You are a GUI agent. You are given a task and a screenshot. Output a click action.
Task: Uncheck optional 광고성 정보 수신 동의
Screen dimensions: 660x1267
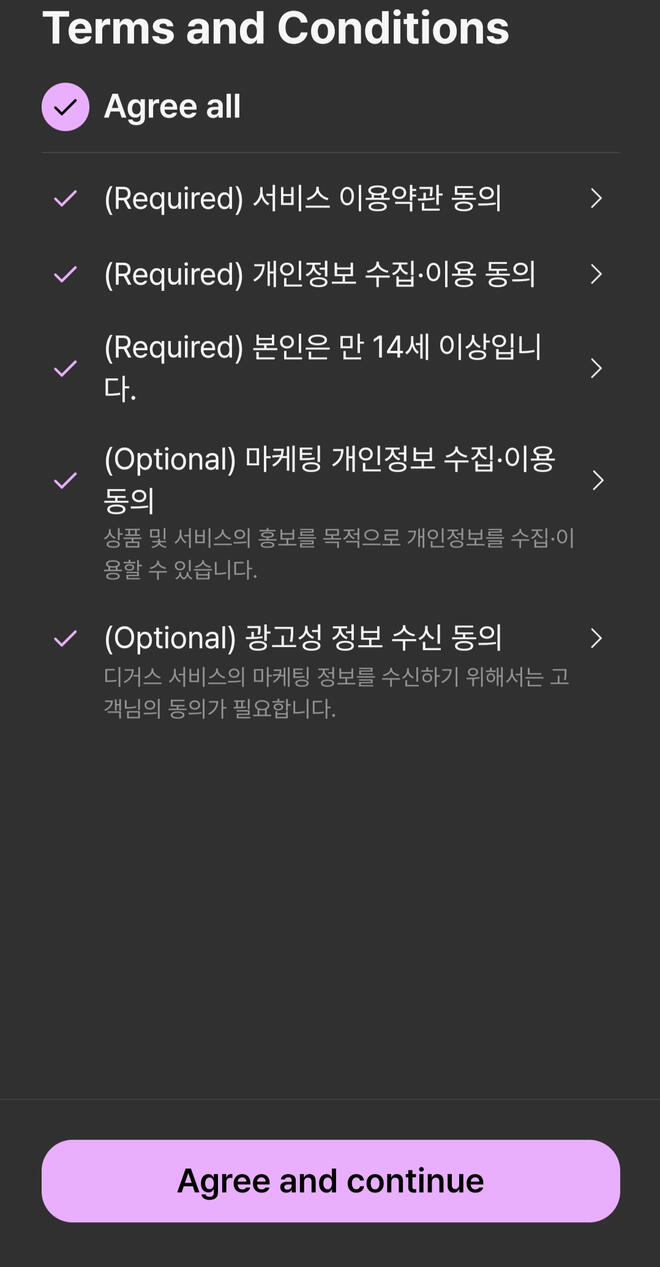coord(65,638)
